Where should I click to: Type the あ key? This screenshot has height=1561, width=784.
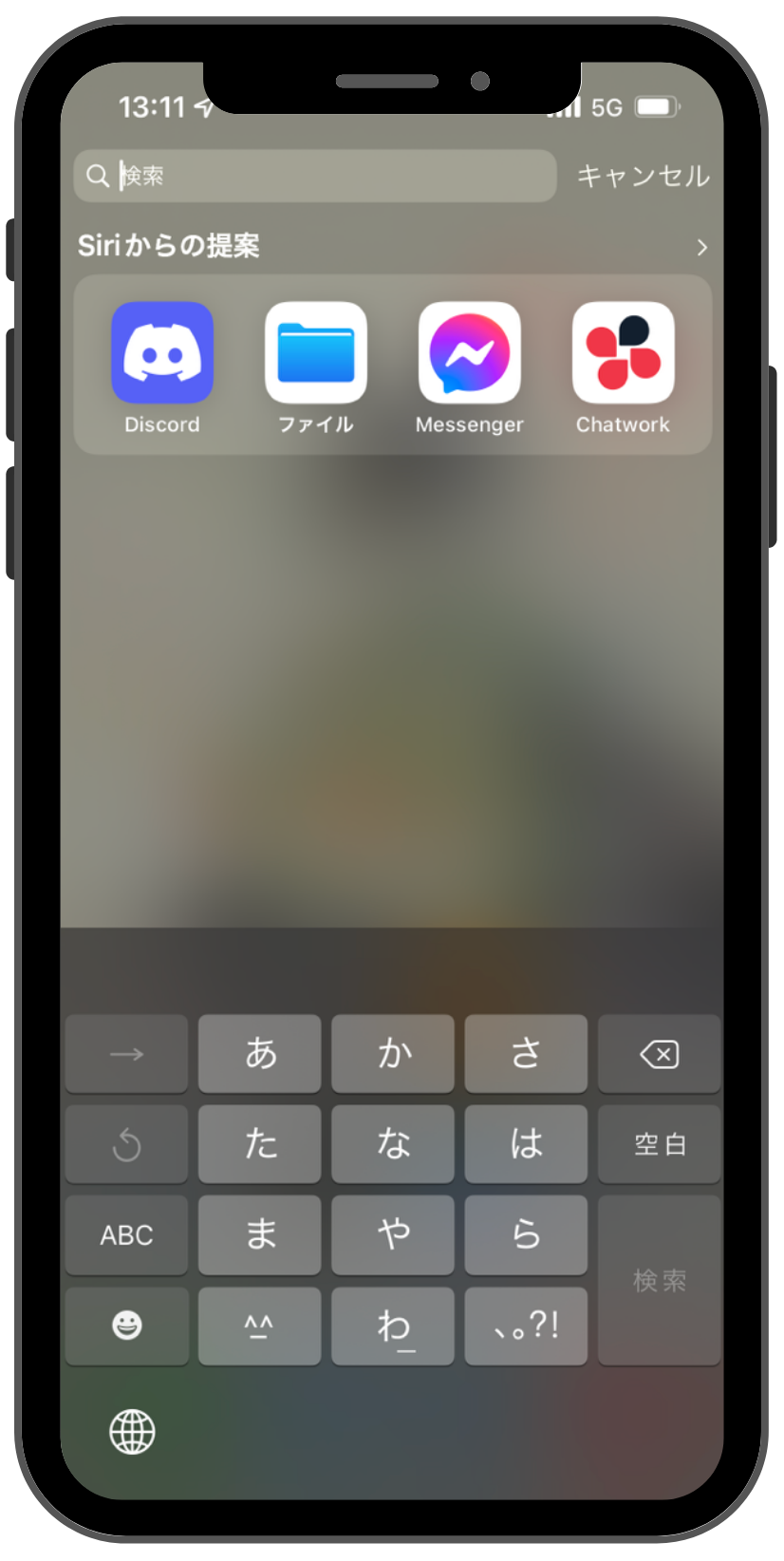[260, 1054]
